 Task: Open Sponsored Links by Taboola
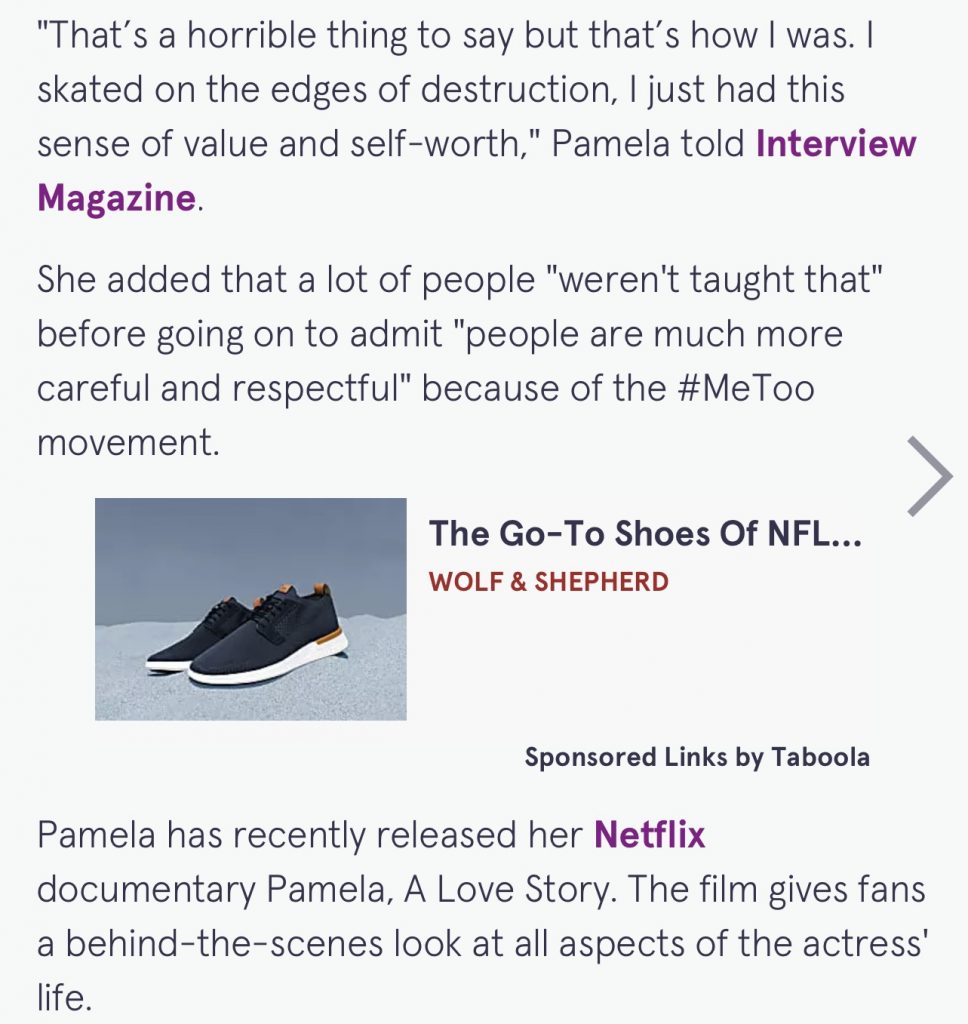[x=696, y=757]
